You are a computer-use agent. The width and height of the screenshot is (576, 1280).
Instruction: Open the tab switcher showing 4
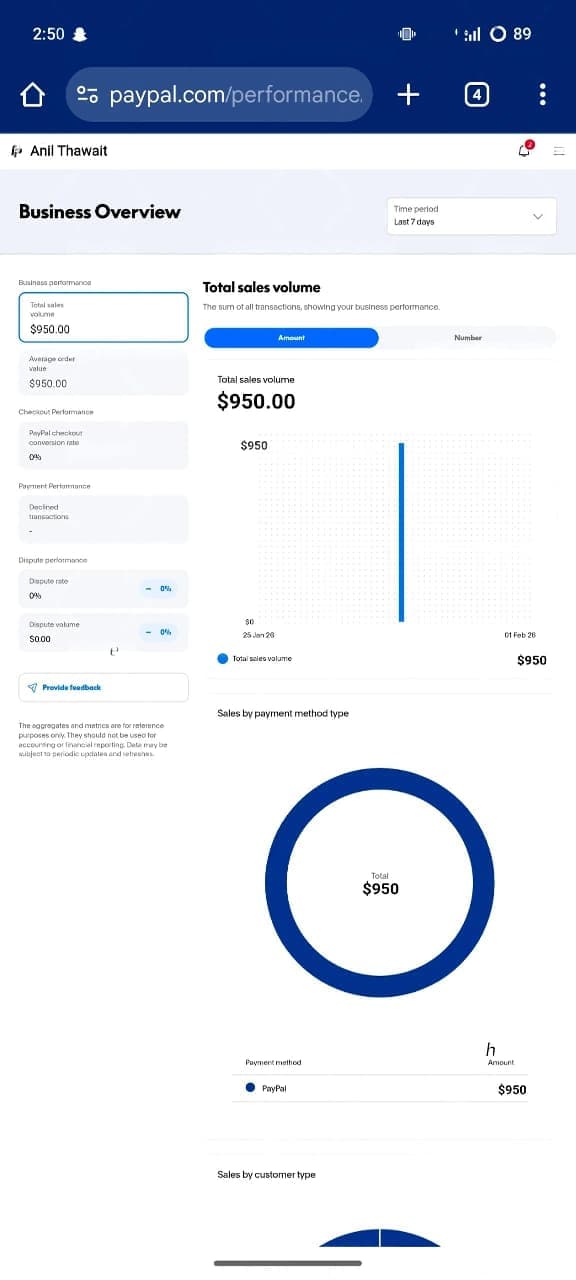coord(477,95)
